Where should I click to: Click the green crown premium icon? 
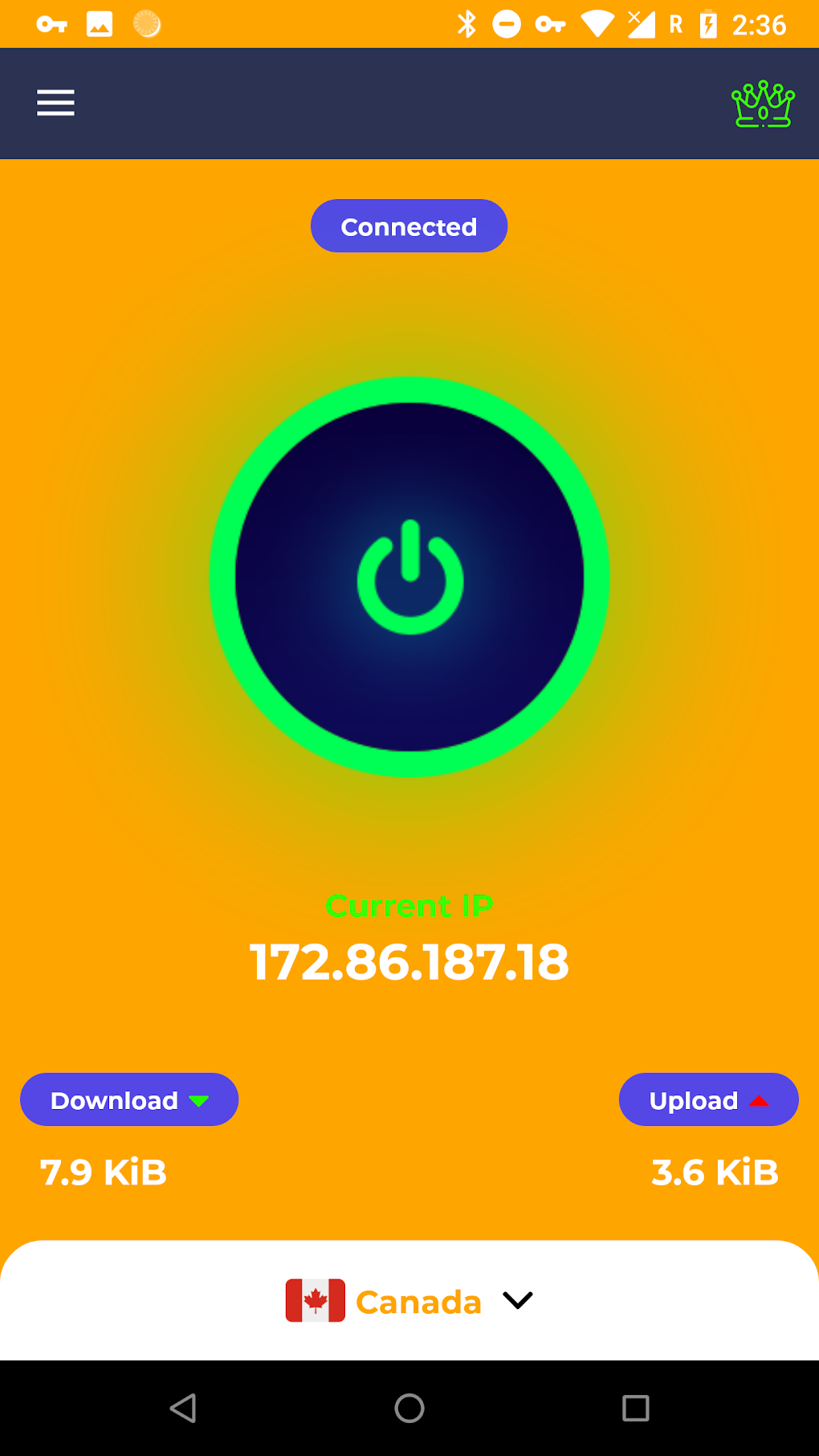point(762,104)
